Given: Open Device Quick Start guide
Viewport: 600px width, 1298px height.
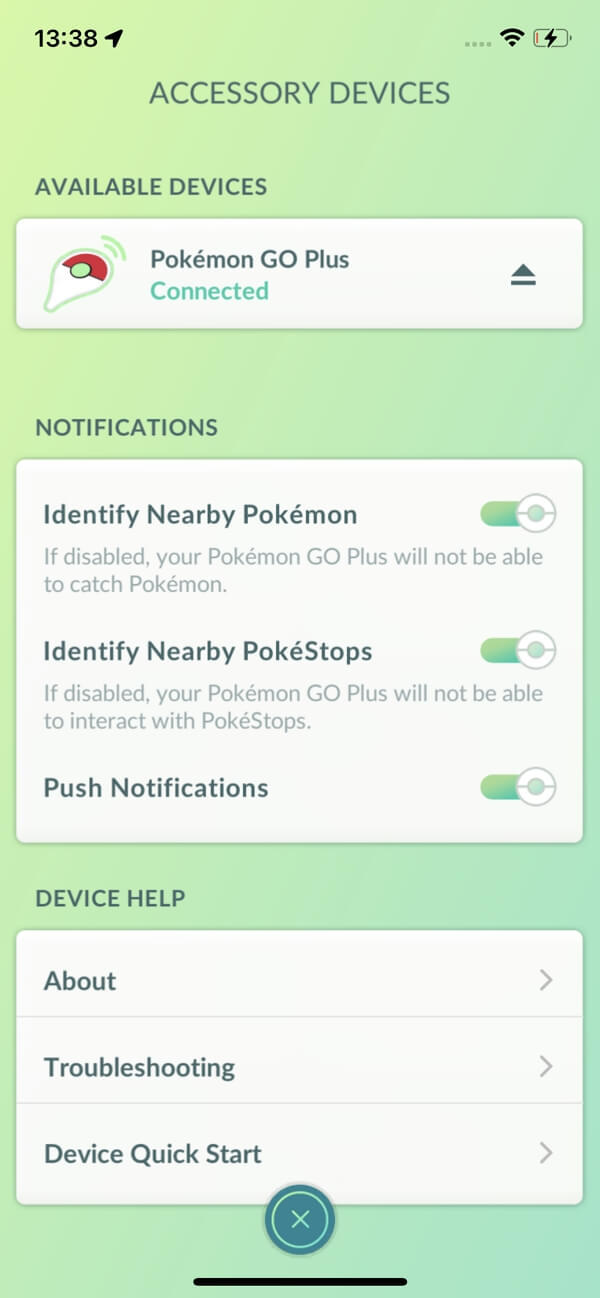Looking at the screenshot, I should [299, 1154].
